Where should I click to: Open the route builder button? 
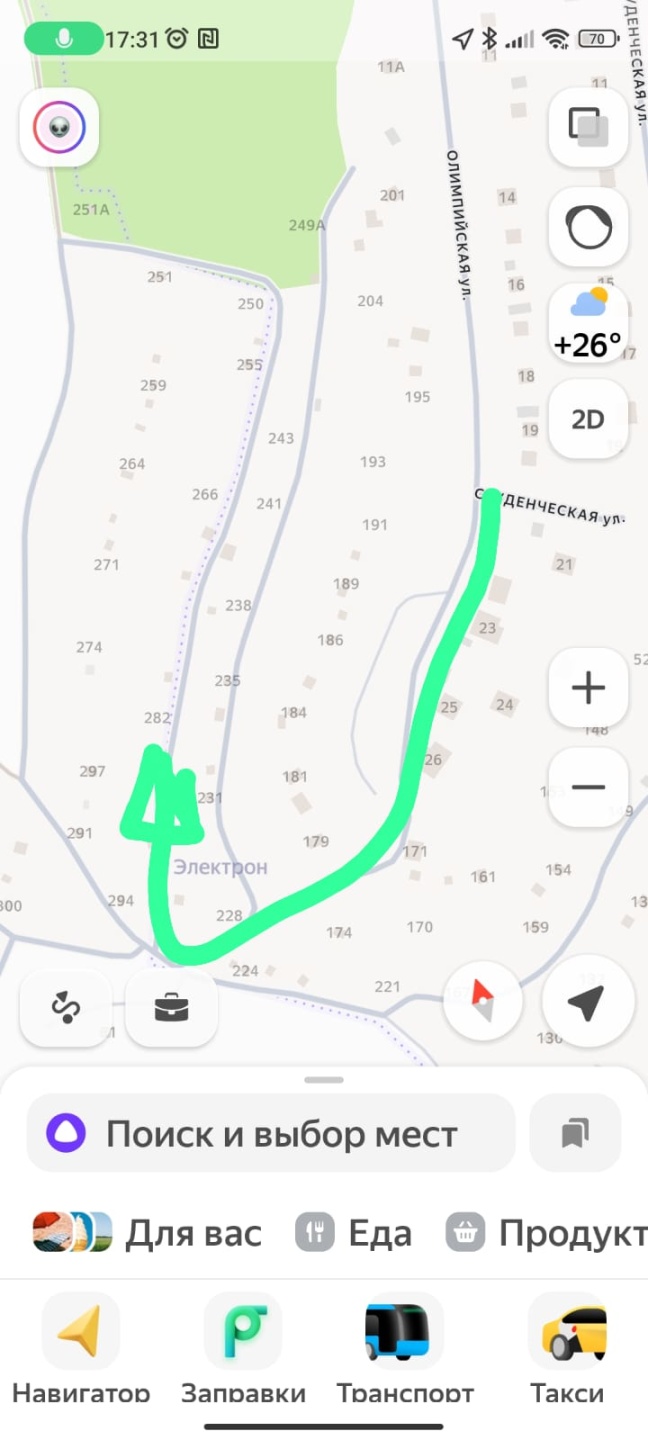pos(66,1008)
